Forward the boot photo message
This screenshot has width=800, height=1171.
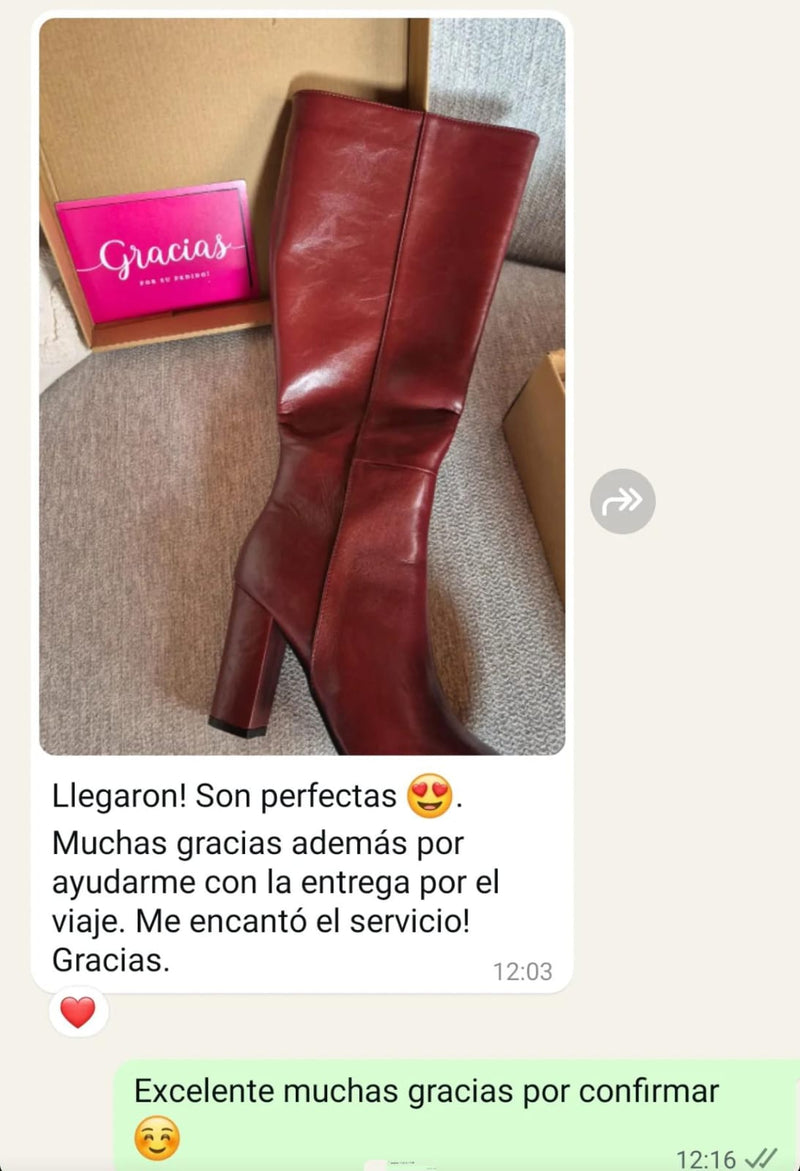(622, 501)
